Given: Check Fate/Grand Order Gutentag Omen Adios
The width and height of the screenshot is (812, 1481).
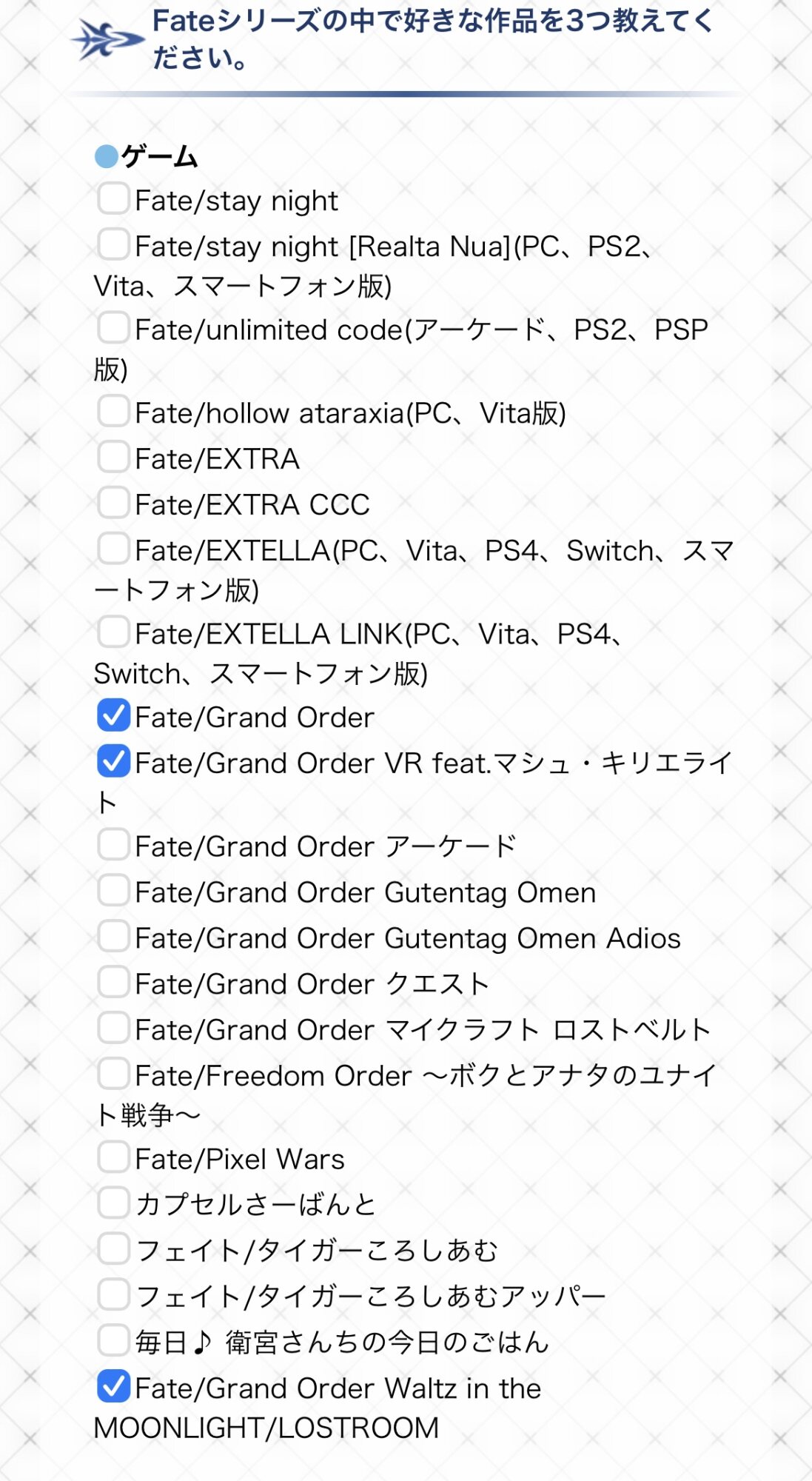Looking at the screenshot, I should pyautogui.click(x=113, y=937).
